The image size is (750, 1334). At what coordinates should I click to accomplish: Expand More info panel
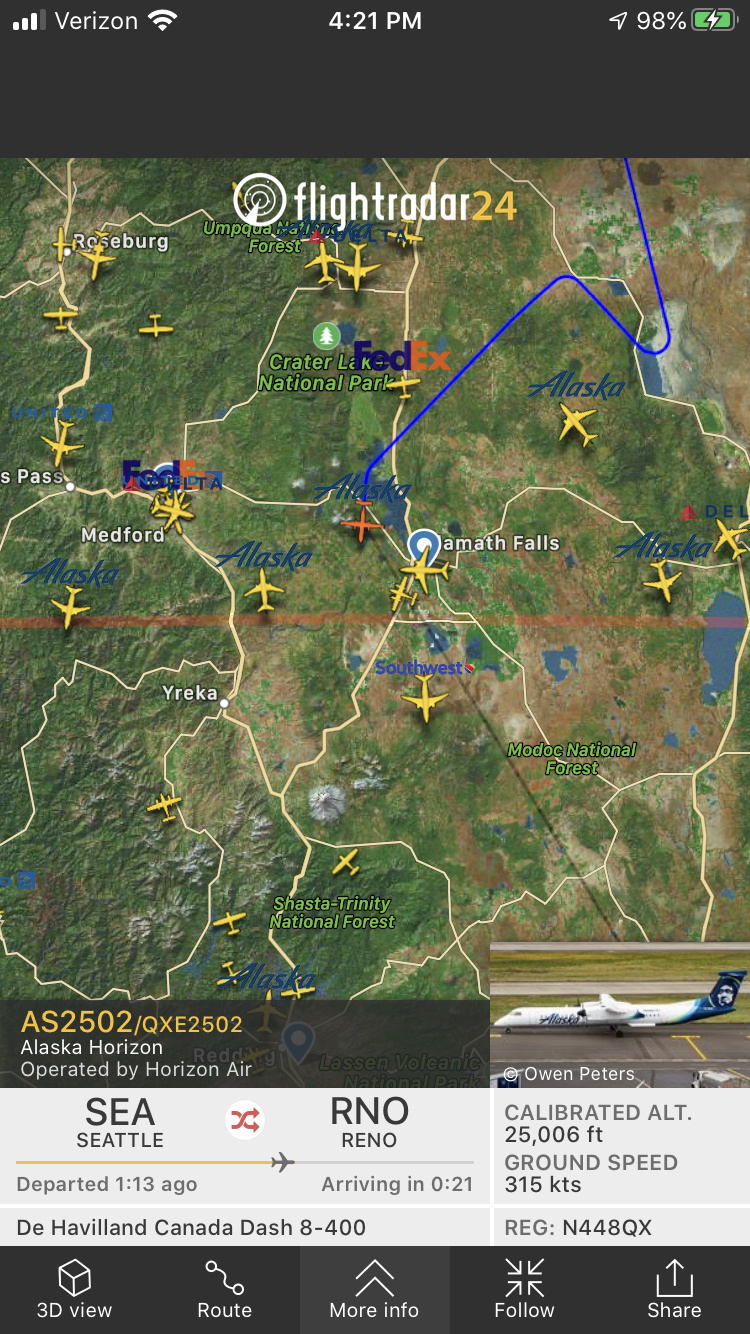pyautogui.click(x=374, y=1289)
